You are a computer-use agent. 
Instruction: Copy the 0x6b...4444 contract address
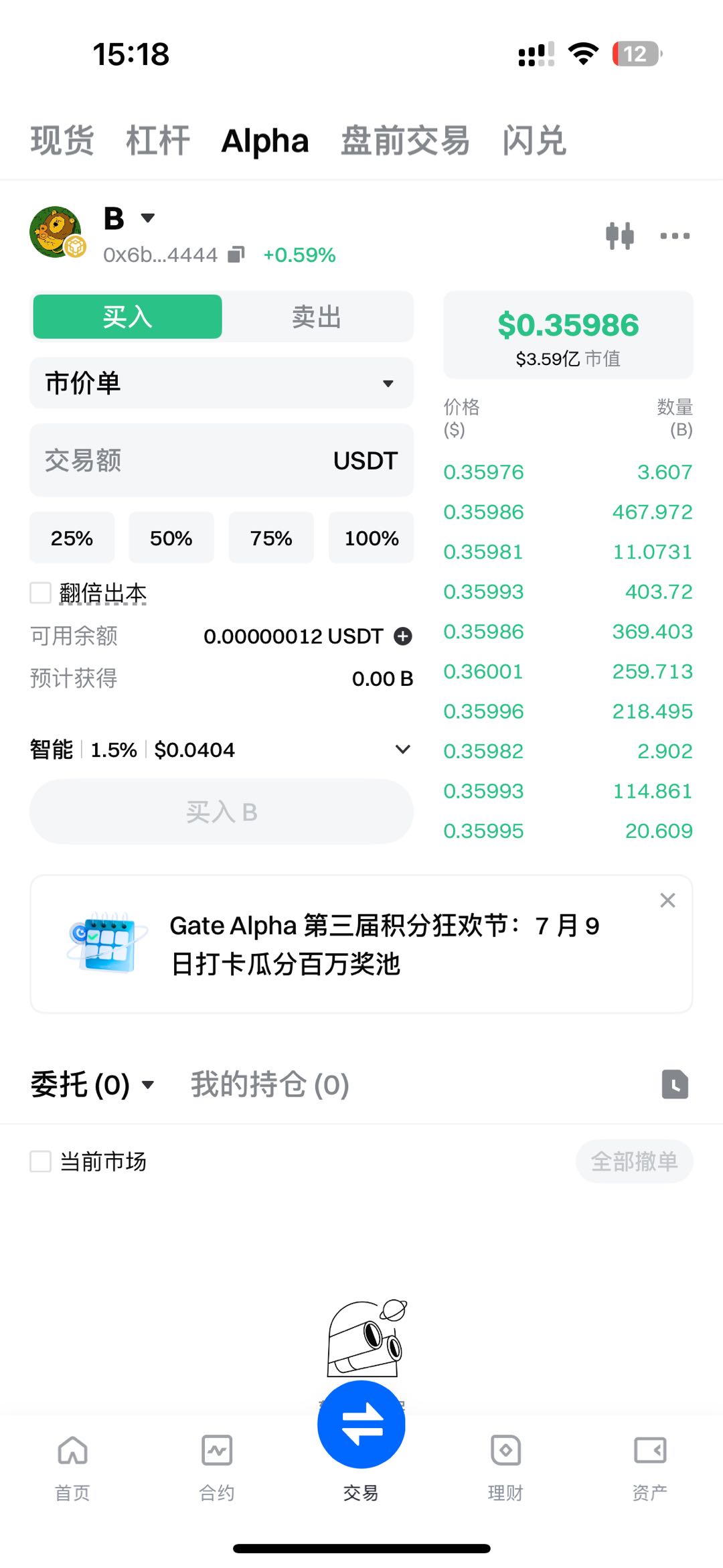[x=236, y=255]
